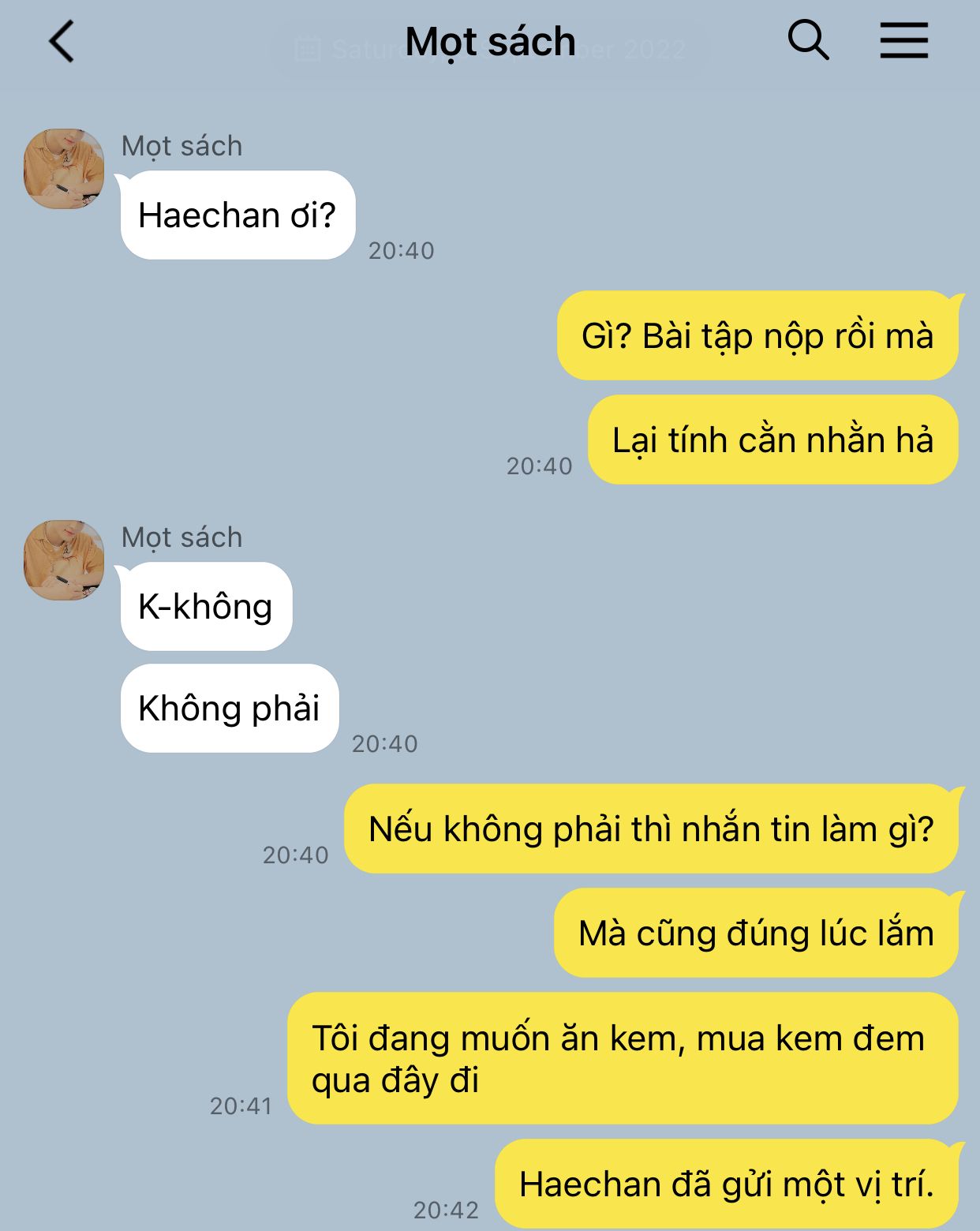View Mọt sách's avatar beside "K-không"
This screenshot has height=1231, width=980.
pos(64,560)
